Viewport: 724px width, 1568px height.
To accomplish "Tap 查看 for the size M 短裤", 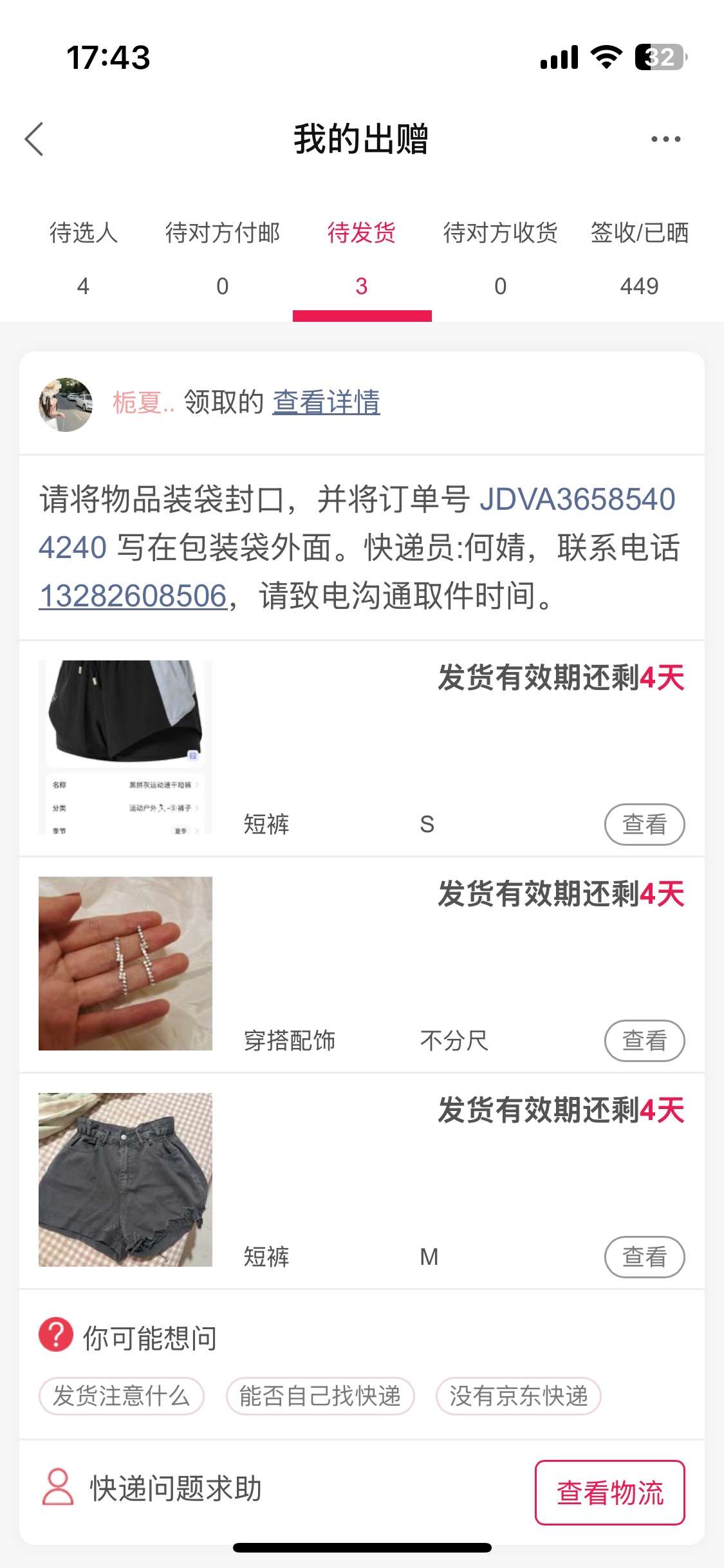I will point(644,1257).
